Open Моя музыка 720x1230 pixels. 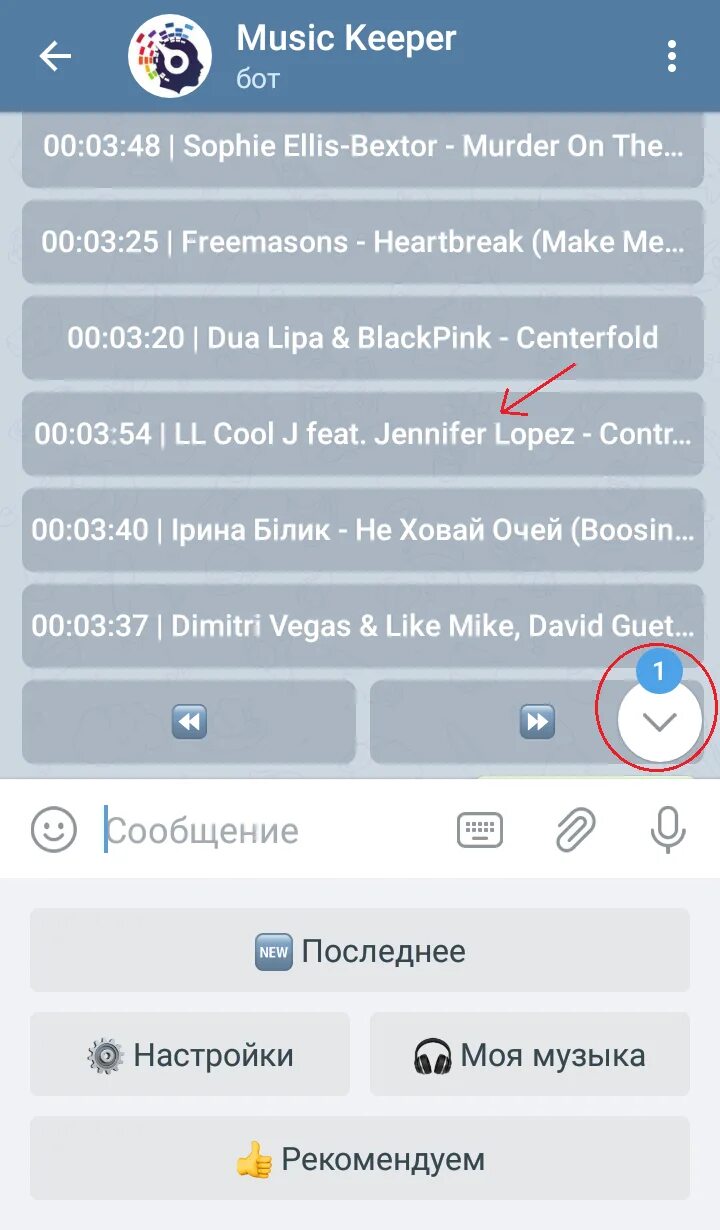point(530,1054)
